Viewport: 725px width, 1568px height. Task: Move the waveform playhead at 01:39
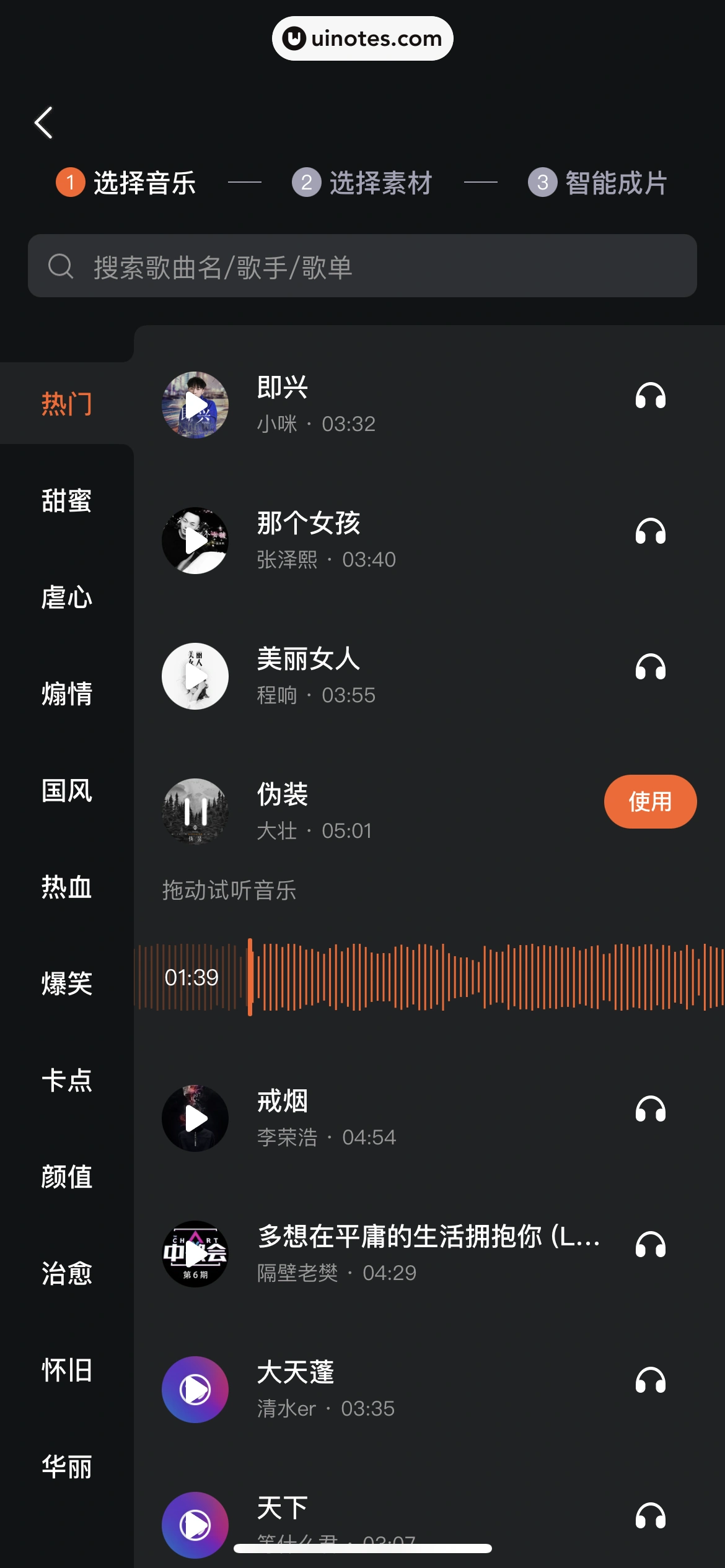click(x=250, y=977)
